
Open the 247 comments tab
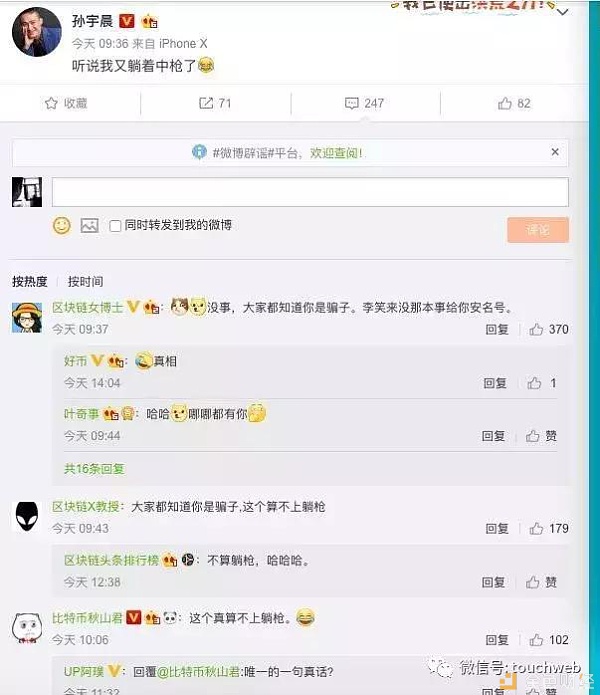tap(364, 103)
